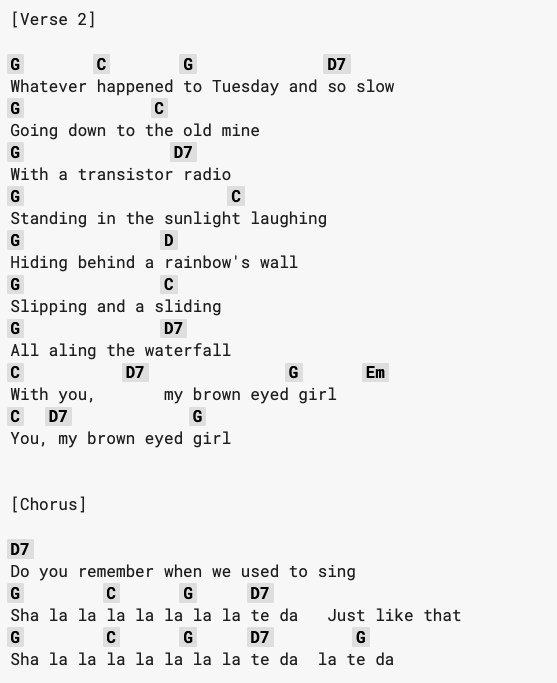Show the Em chord diagram
Screen dimensions: 557x683
coord(375,373)
